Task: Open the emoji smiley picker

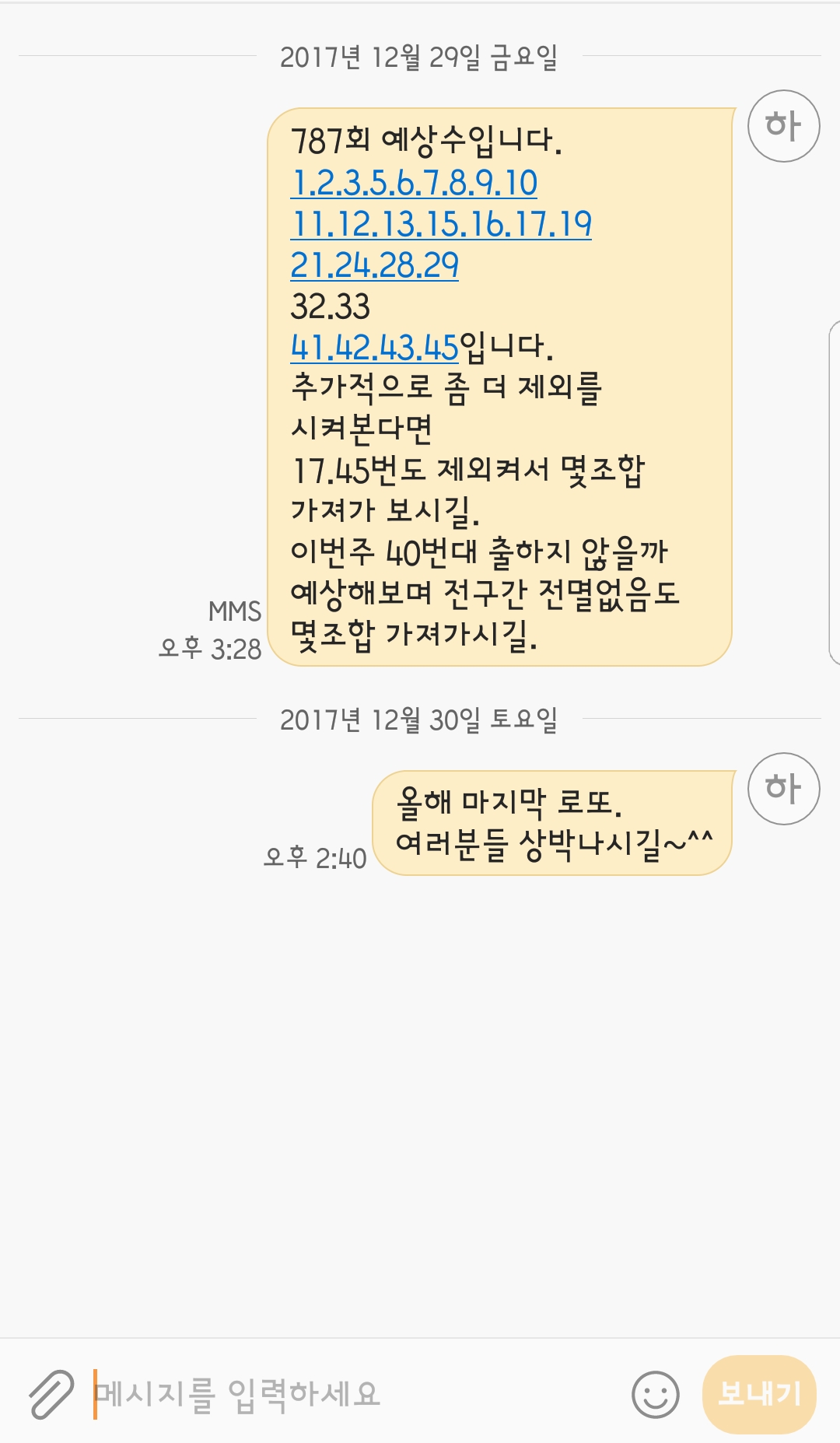Action: tap(655, 1394)
